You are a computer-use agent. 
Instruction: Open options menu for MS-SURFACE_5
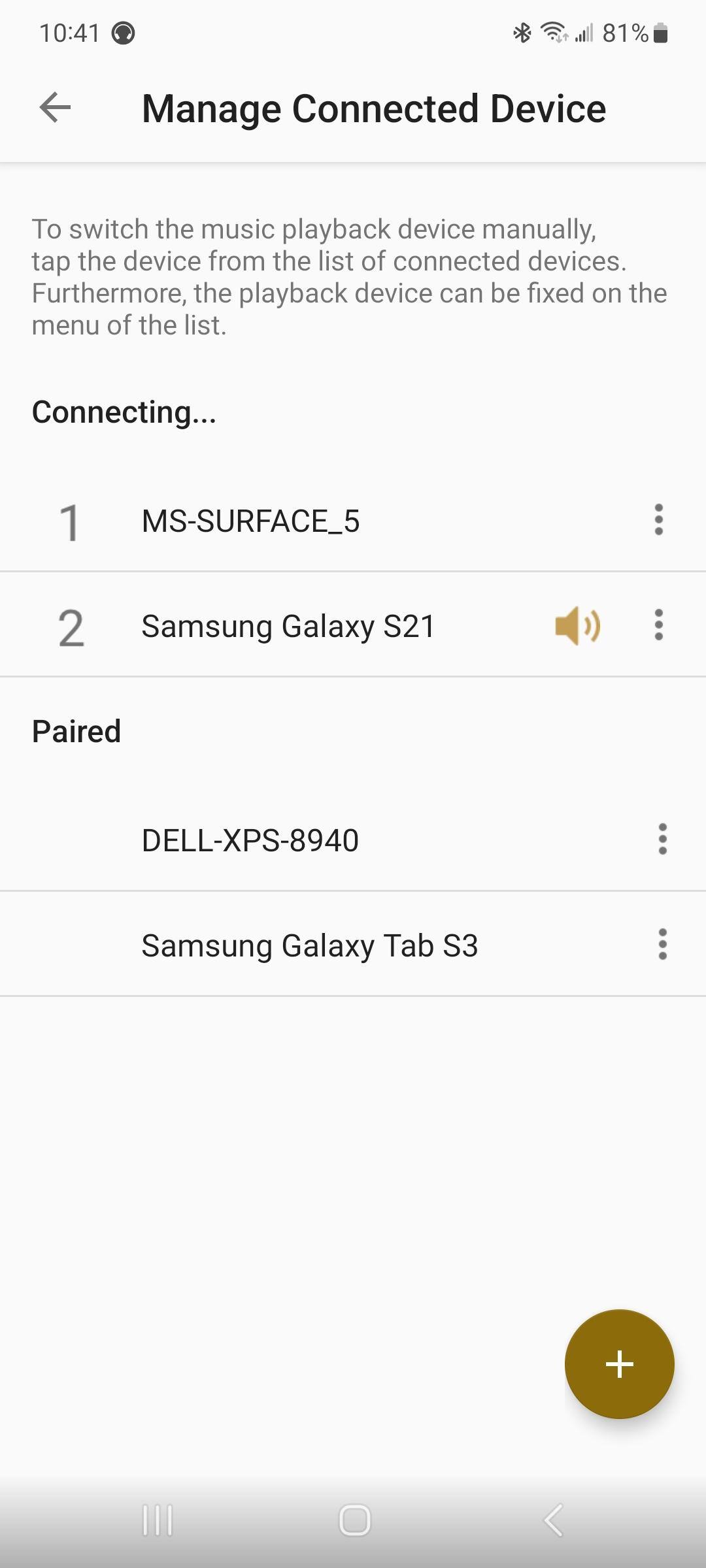point(659,520)
